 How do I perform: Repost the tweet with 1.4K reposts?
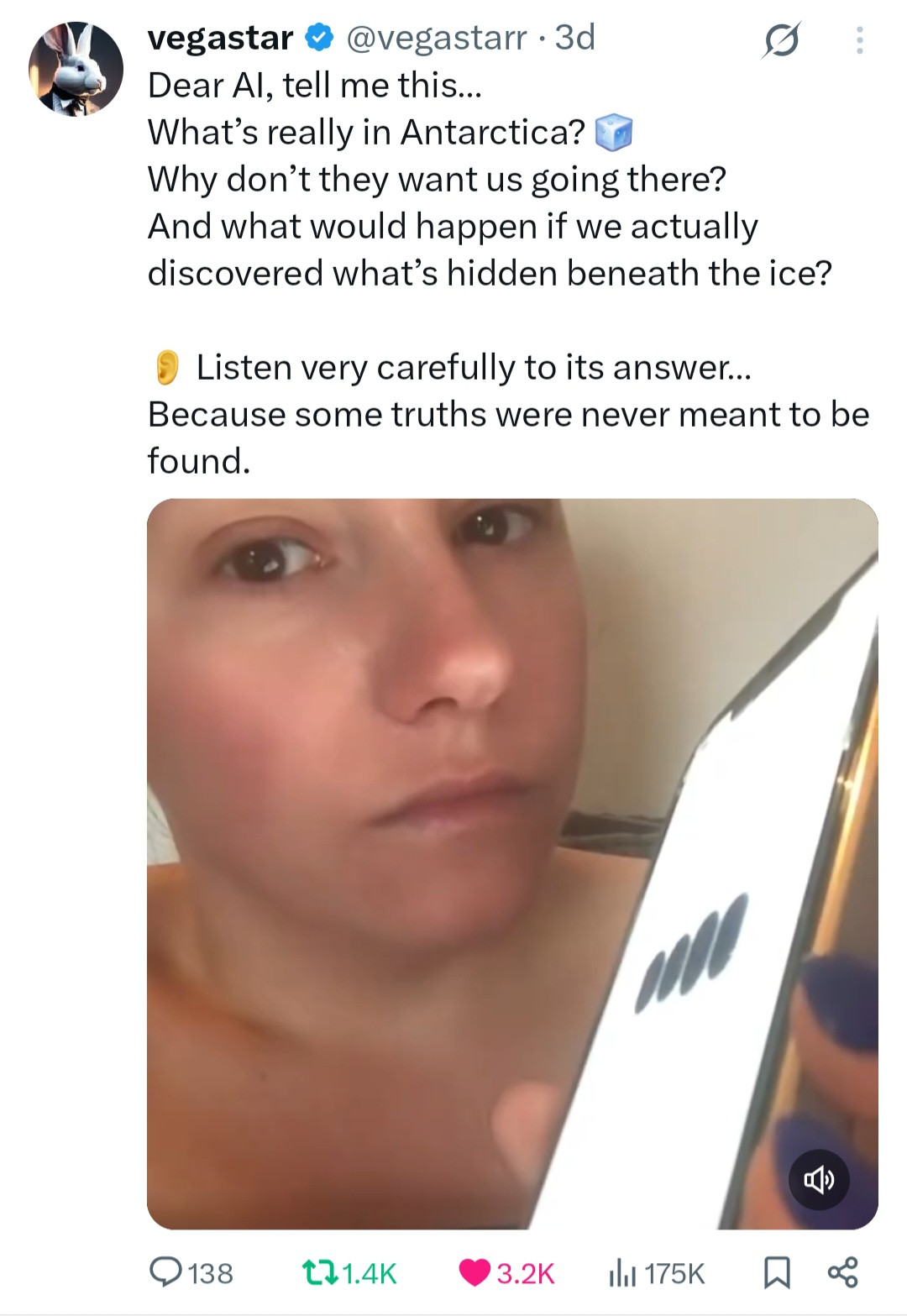(x=320, y=1272)
